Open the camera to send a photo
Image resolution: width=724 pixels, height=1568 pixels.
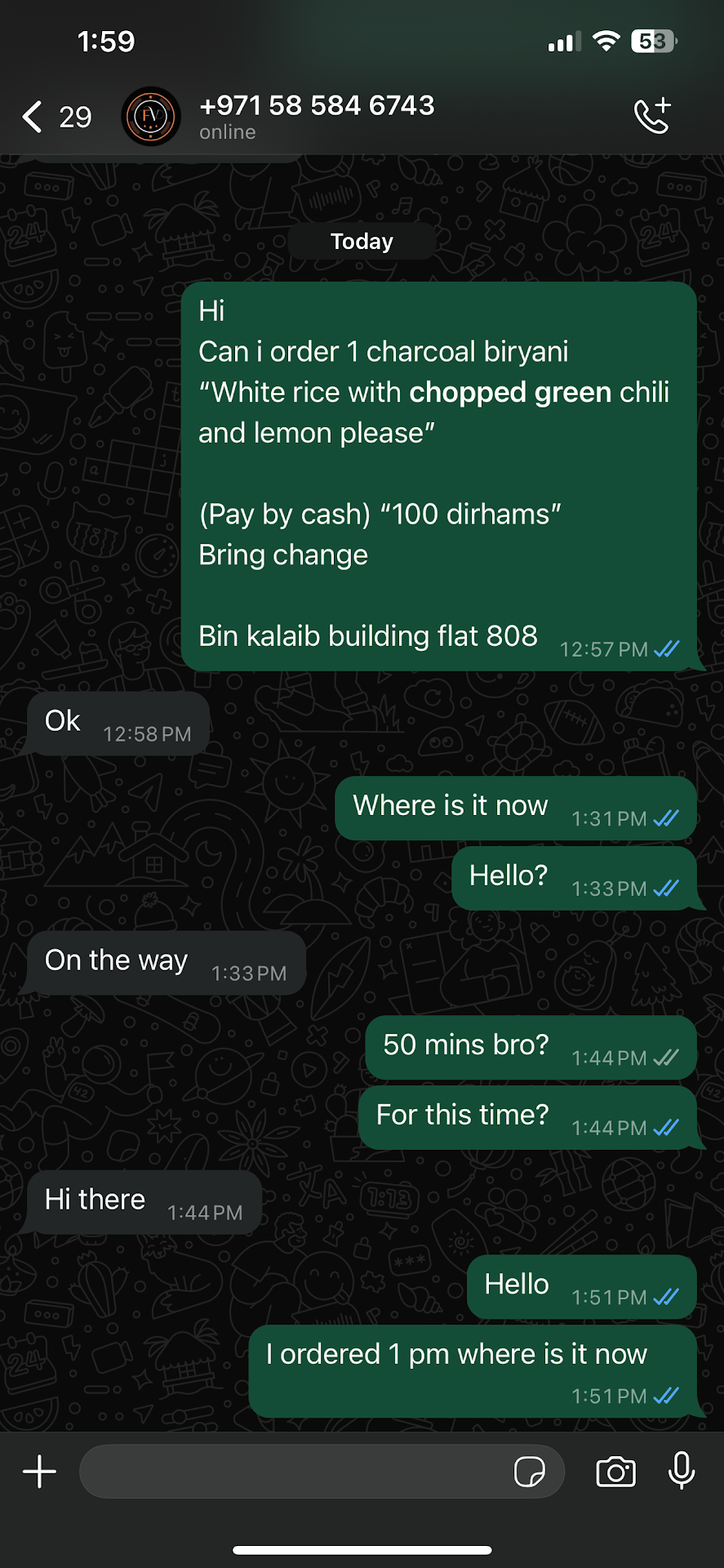(615, 1472)
